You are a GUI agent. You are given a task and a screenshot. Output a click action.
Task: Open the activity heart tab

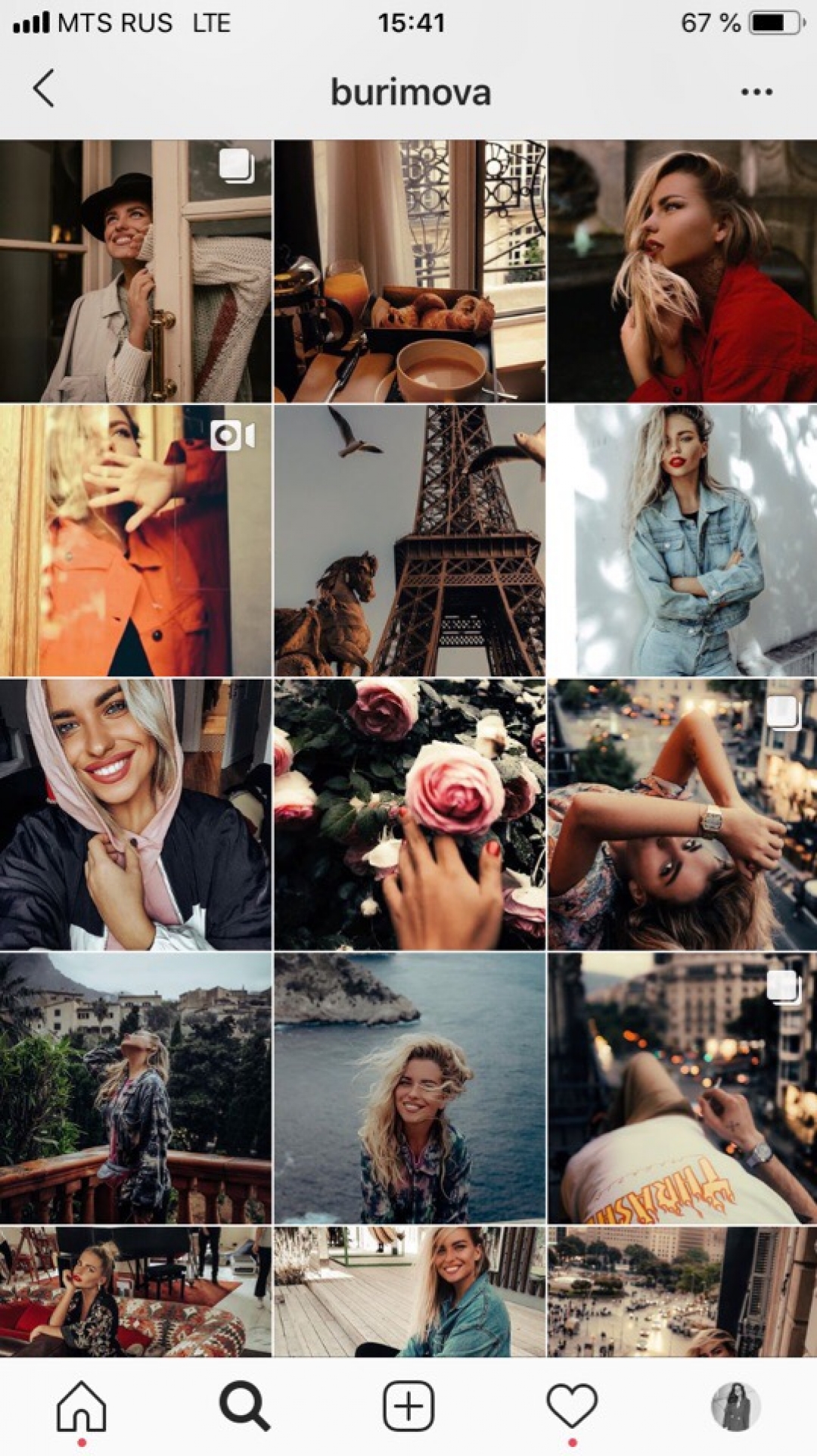[572, 1406]
